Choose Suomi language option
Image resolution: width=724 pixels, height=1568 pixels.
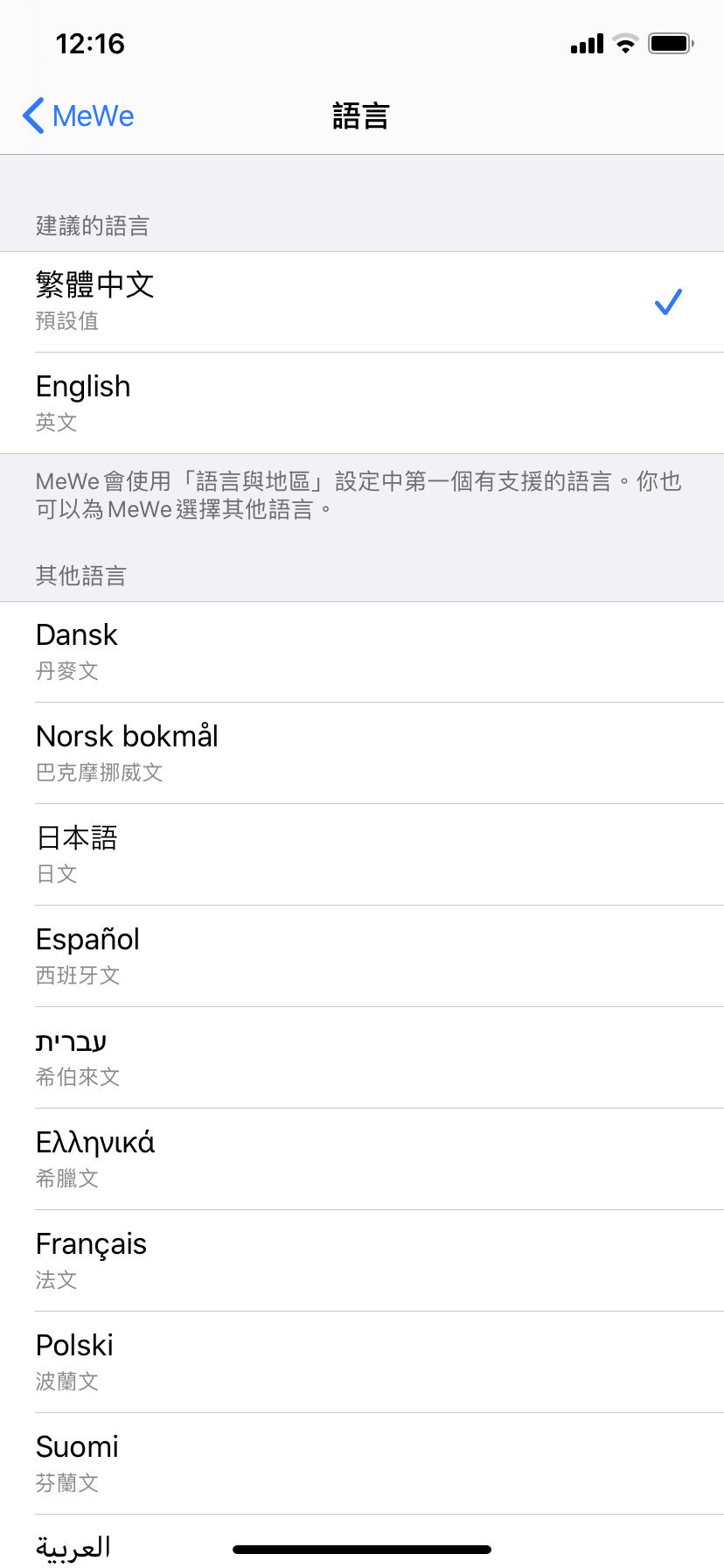coord(362,1464)
